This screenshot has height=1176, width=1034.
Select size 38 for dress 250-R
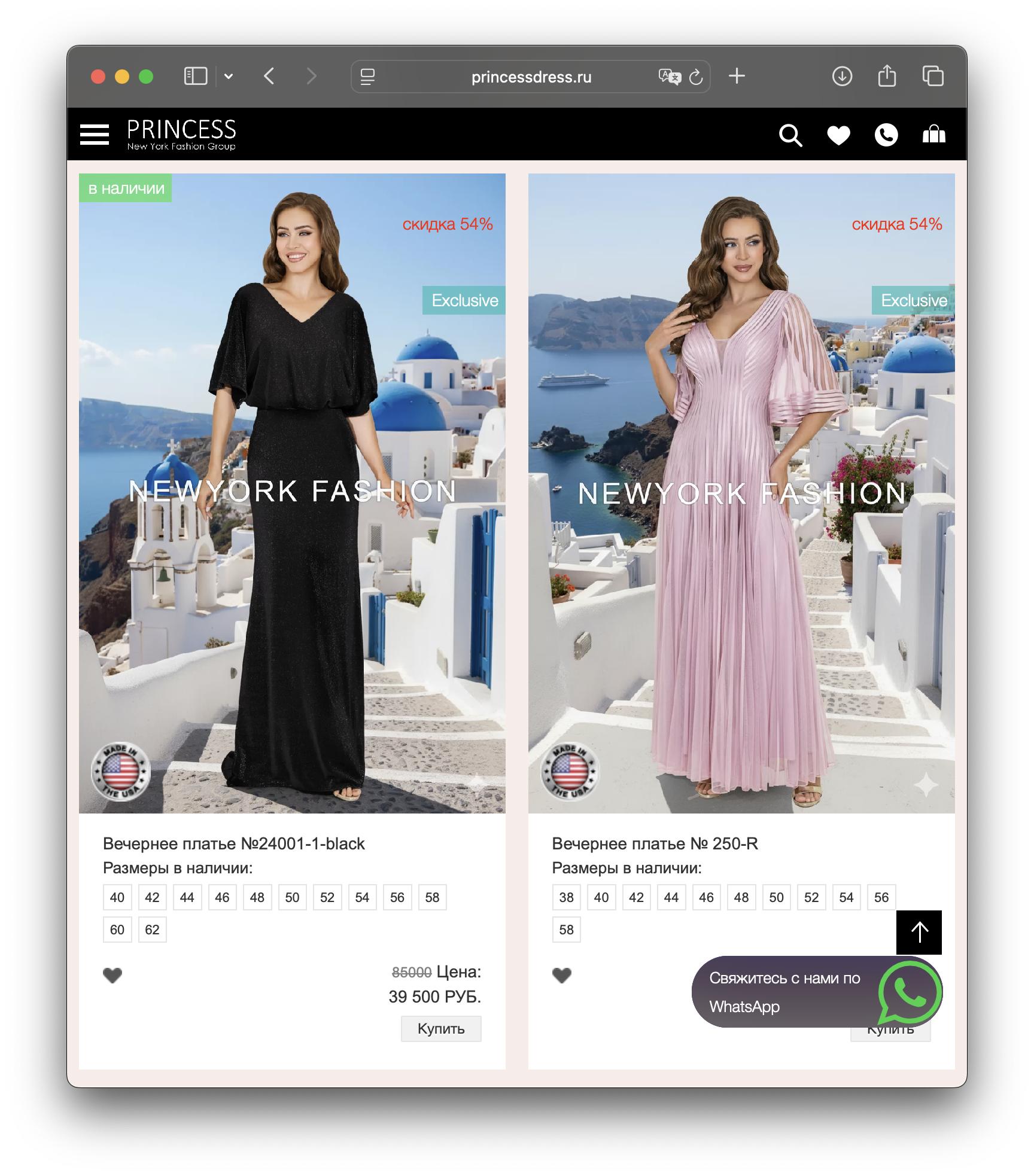566,897
